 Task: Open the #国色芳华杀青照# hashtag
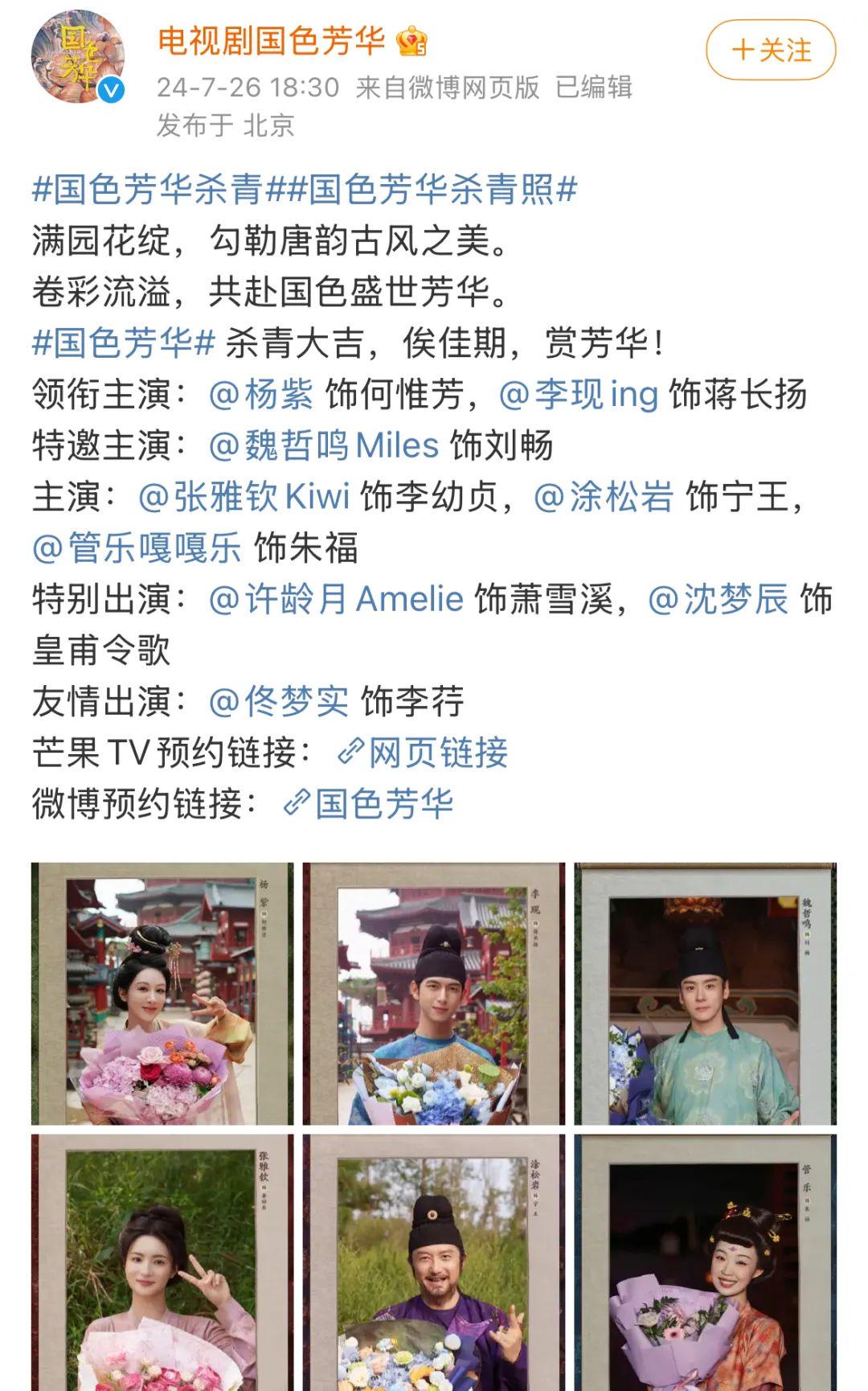click(x=432, y=190)
